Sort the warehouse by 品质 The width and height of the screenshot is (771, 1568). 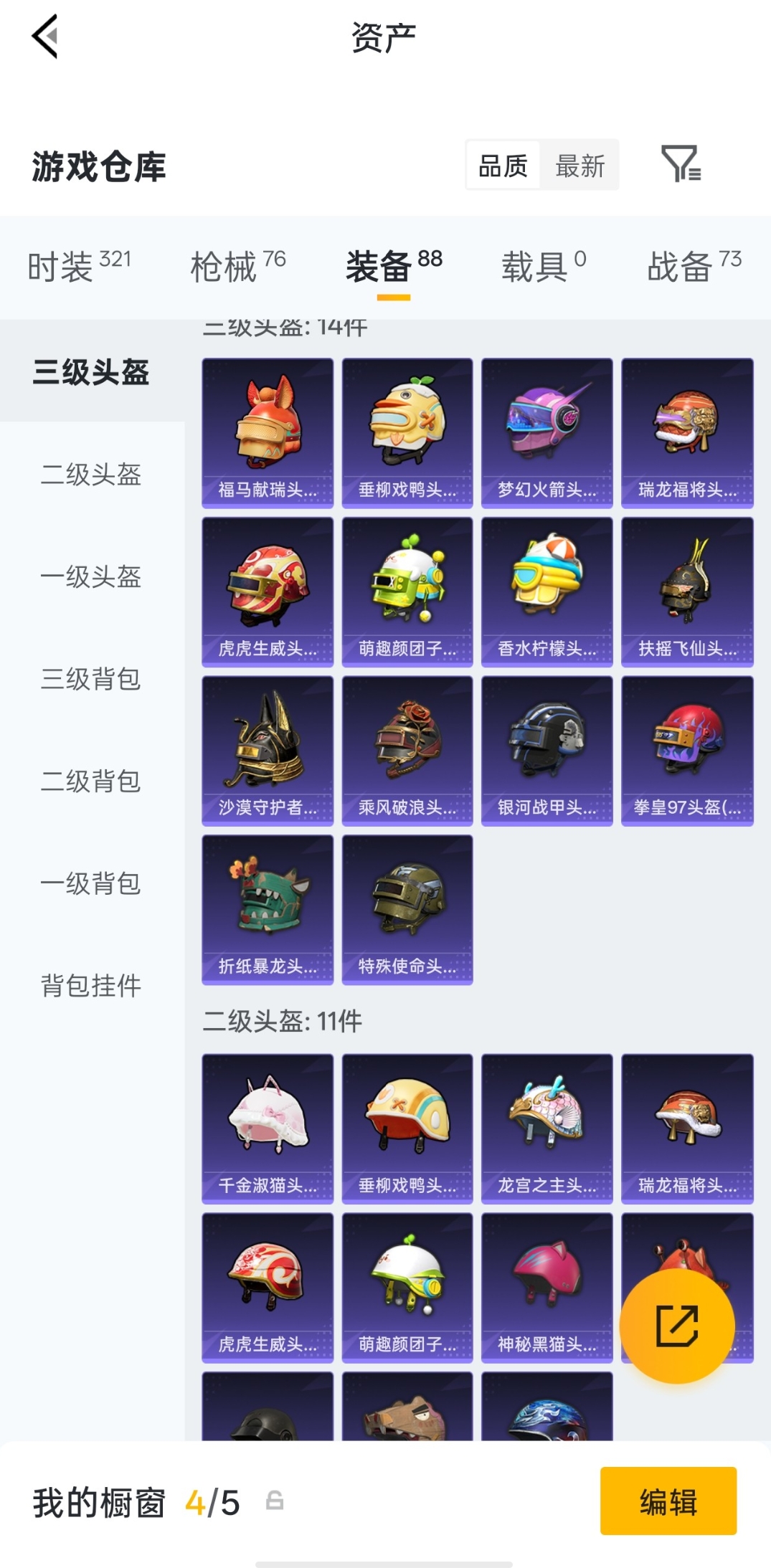coord(503,166)
